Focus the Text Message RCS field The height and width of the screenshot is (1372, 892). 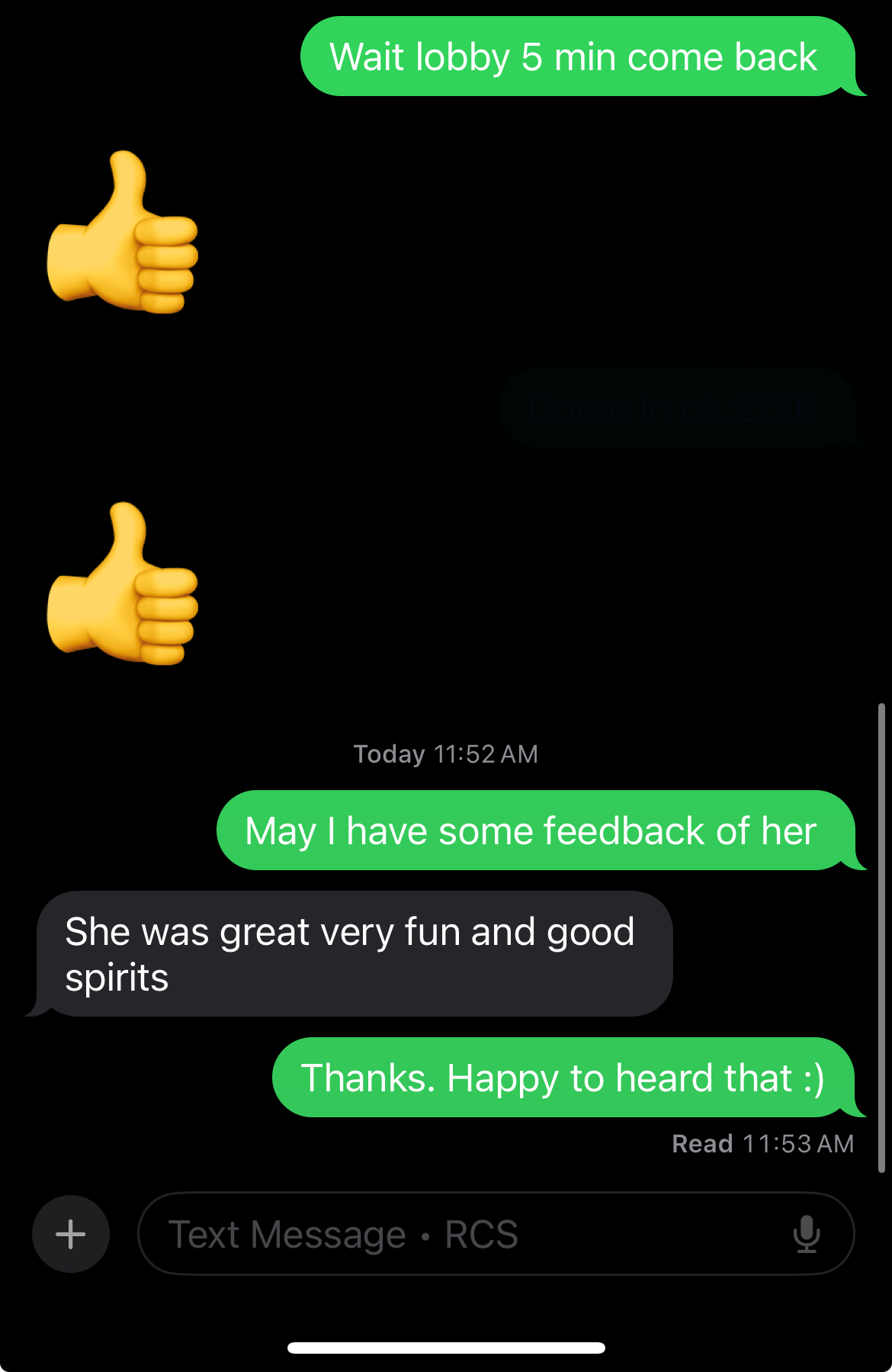[x=457, y=1233]
